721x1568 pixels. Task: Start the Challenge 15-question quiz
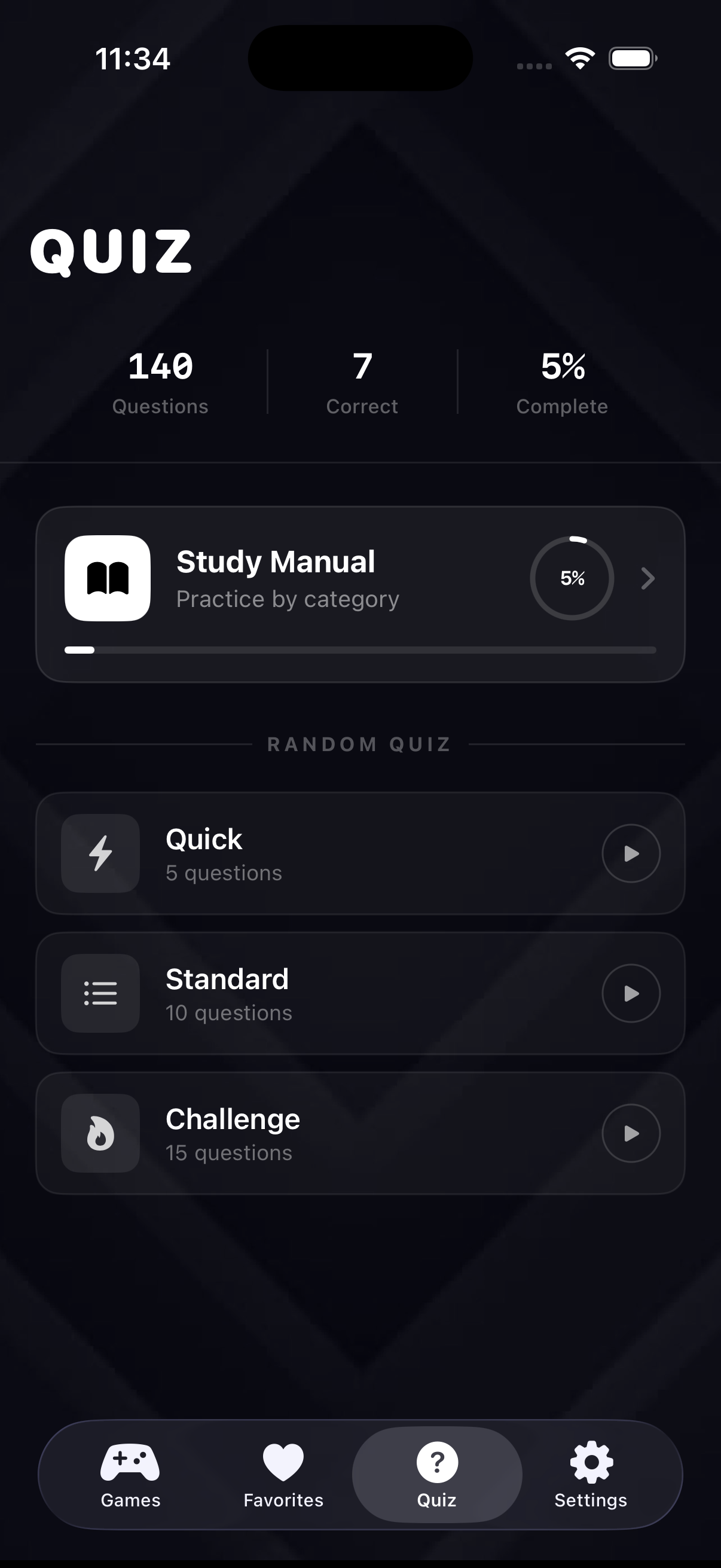click(630, 1133)
